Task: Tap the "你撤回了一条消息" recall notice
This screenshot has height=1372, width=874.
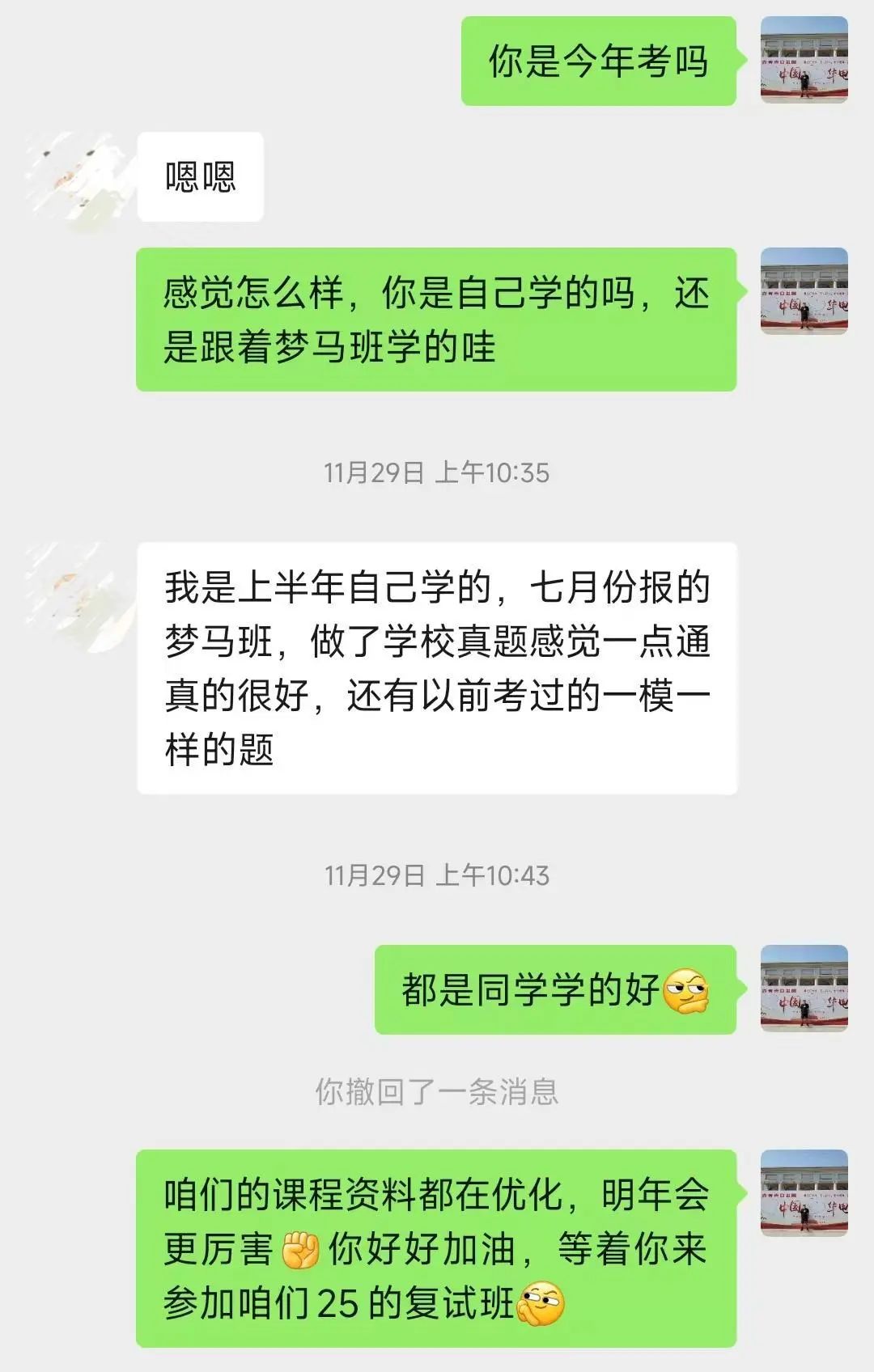Action: pos(437,1088)
